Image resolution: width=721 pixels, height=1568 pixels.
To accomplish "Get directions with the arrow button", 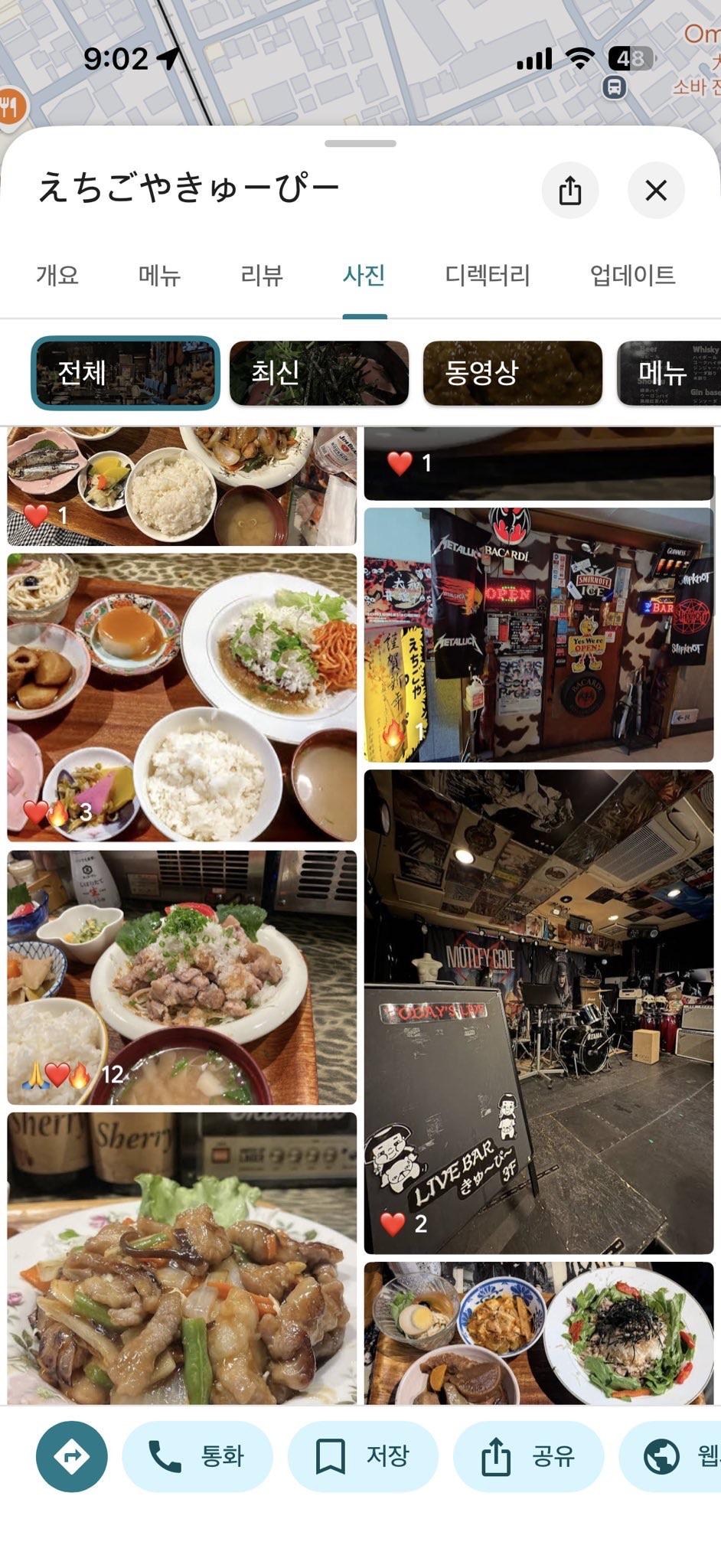I will [72, 1456].
